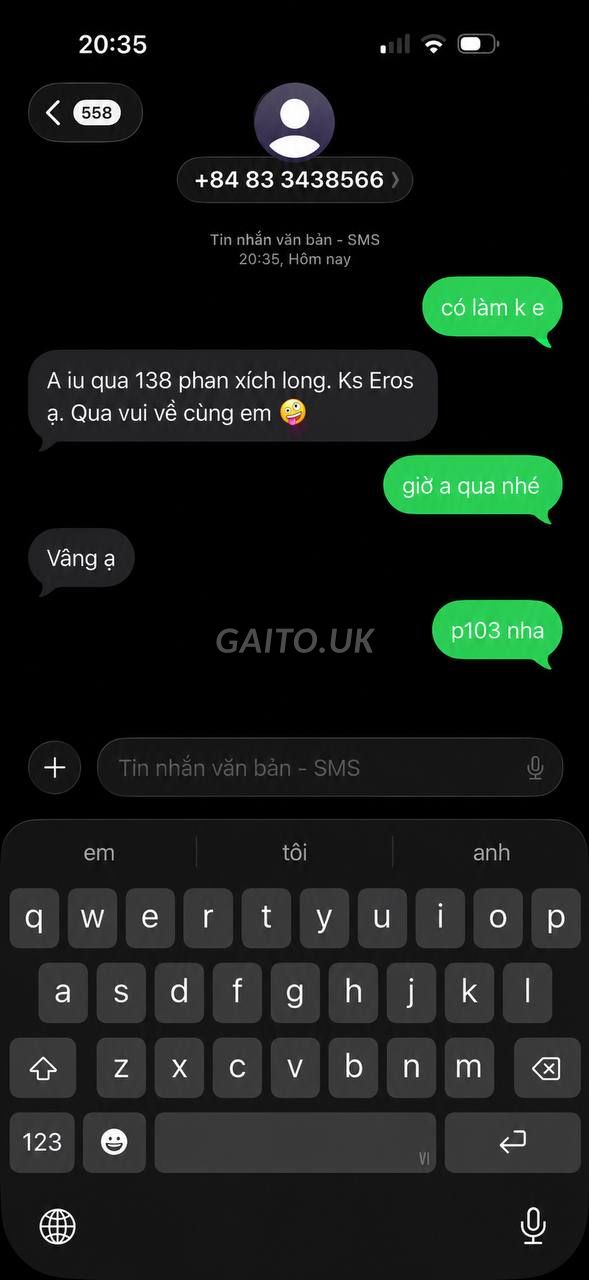
Task: Open contact details for +84 83 3438566
Action: 295,180
